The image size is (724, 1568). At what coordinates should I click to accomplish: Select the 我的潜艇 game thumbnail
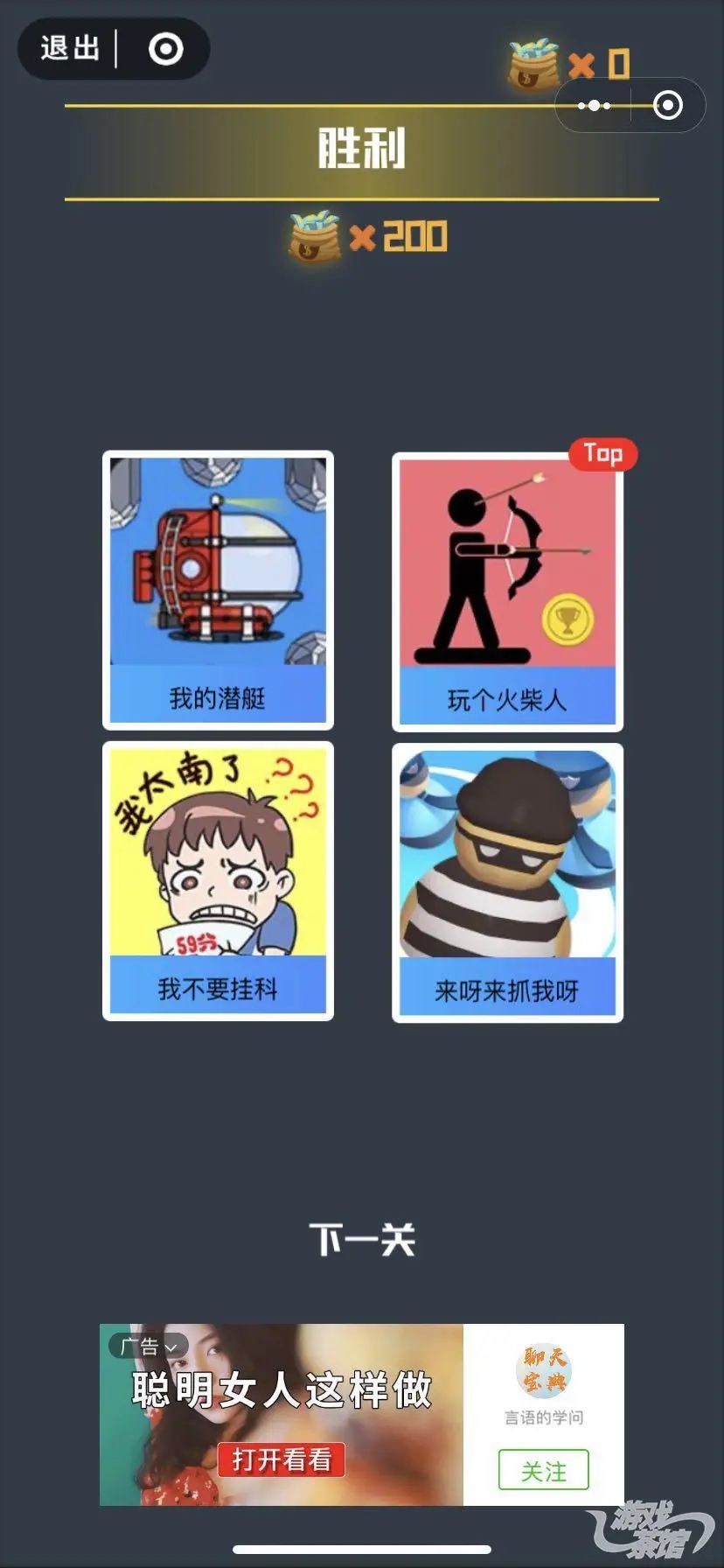tap(218, 588)
